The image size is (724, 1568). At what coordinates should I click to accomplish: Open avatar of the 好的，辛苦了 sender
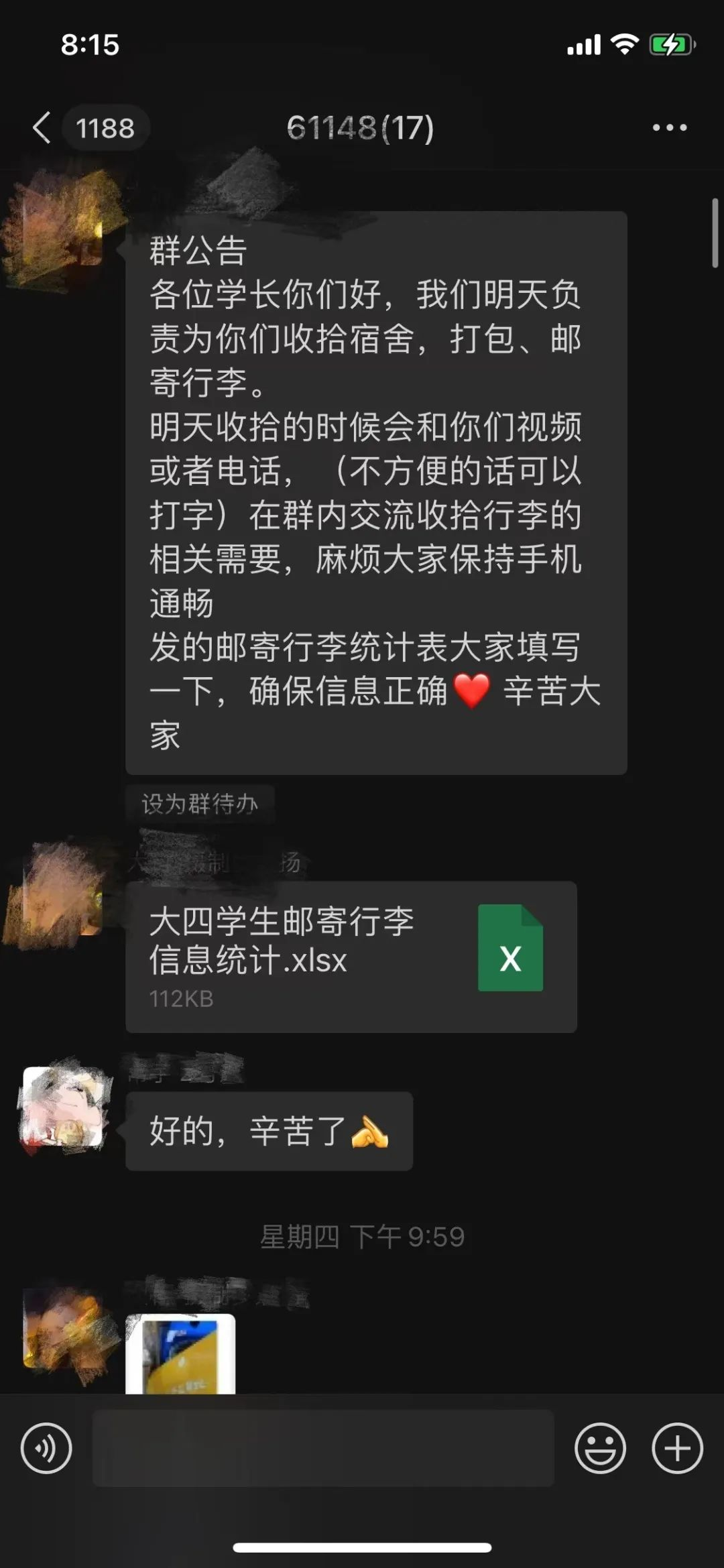tap(62, 1107)
